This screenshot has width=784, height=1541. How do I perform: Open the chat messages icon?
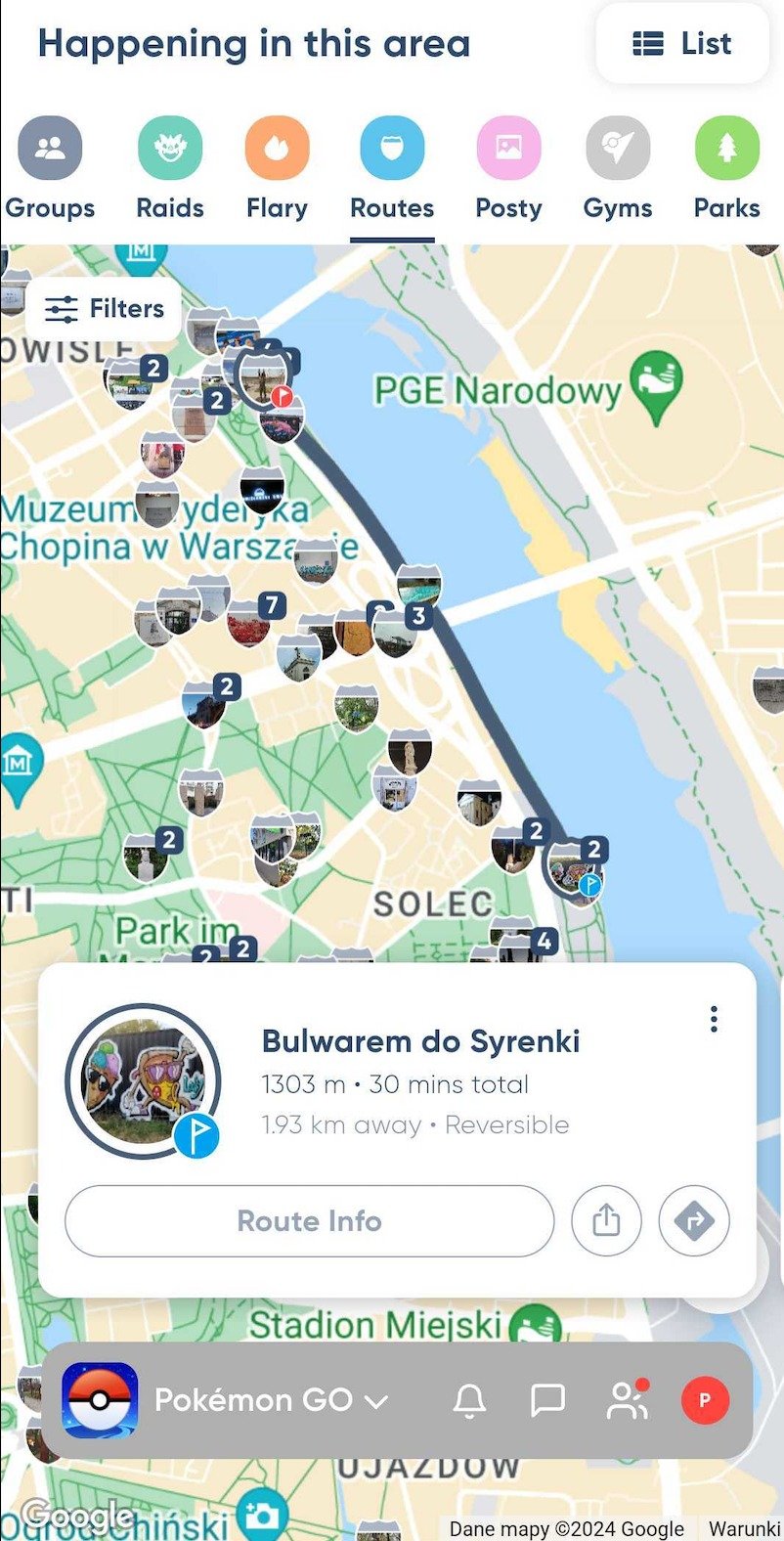547,1401
